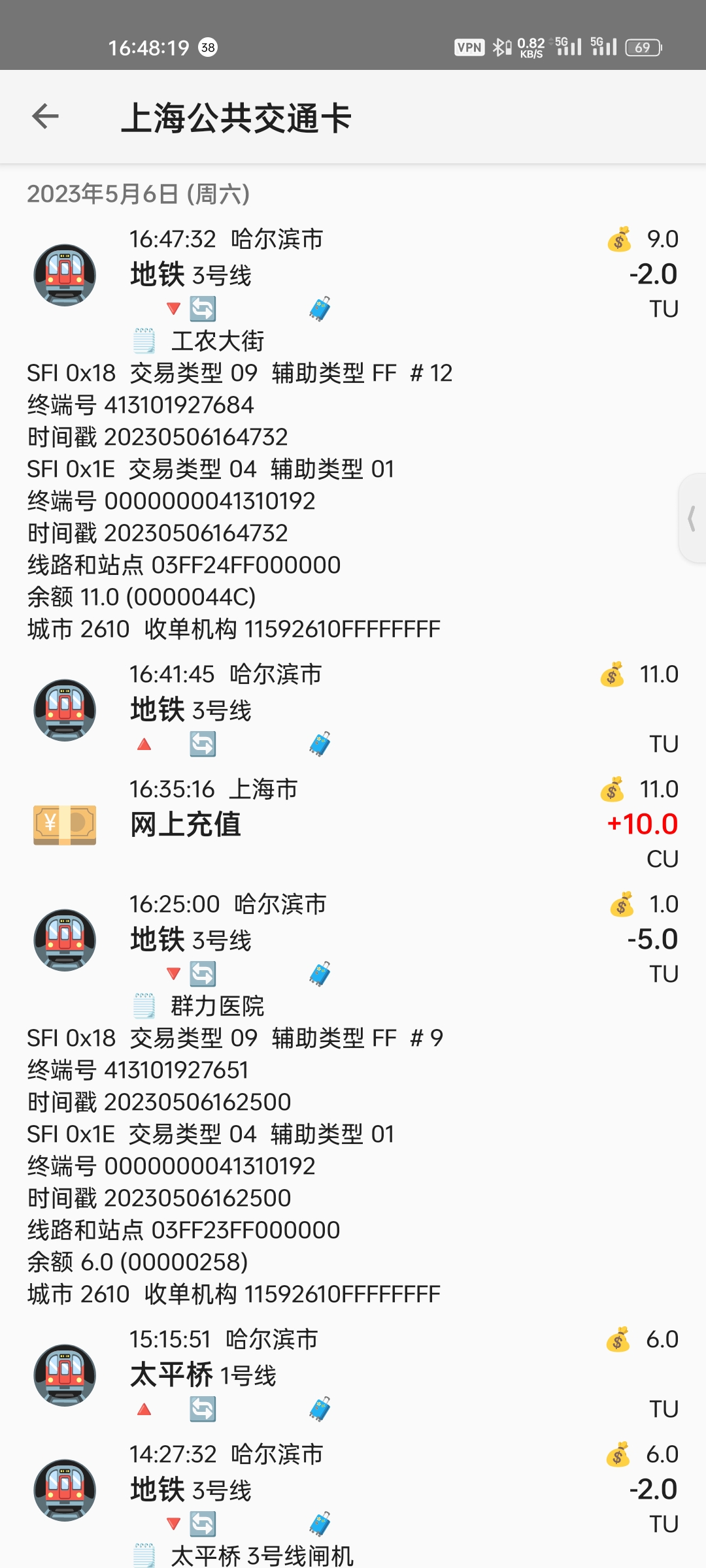Open the side panel handle on the screen edge

click(692, 519)
